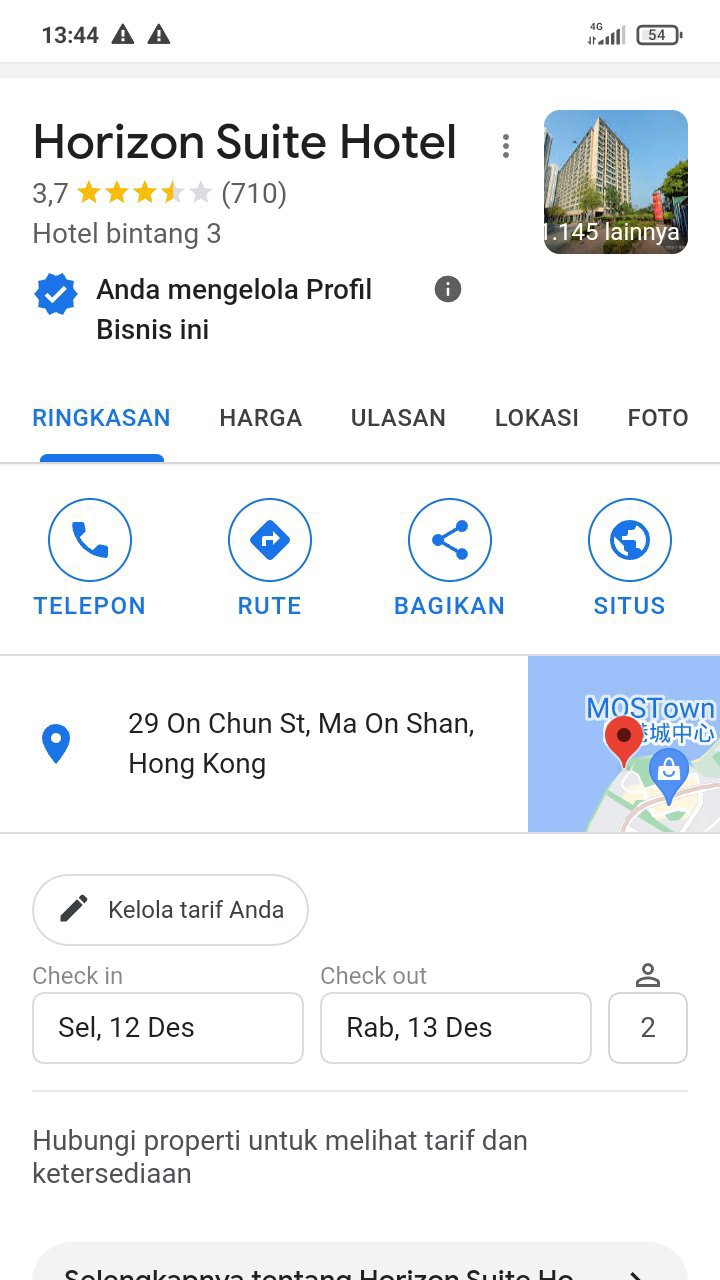This screenshot has width=720, height=1280.
Task: Switch to the HARGA tab
Action: 260,418
